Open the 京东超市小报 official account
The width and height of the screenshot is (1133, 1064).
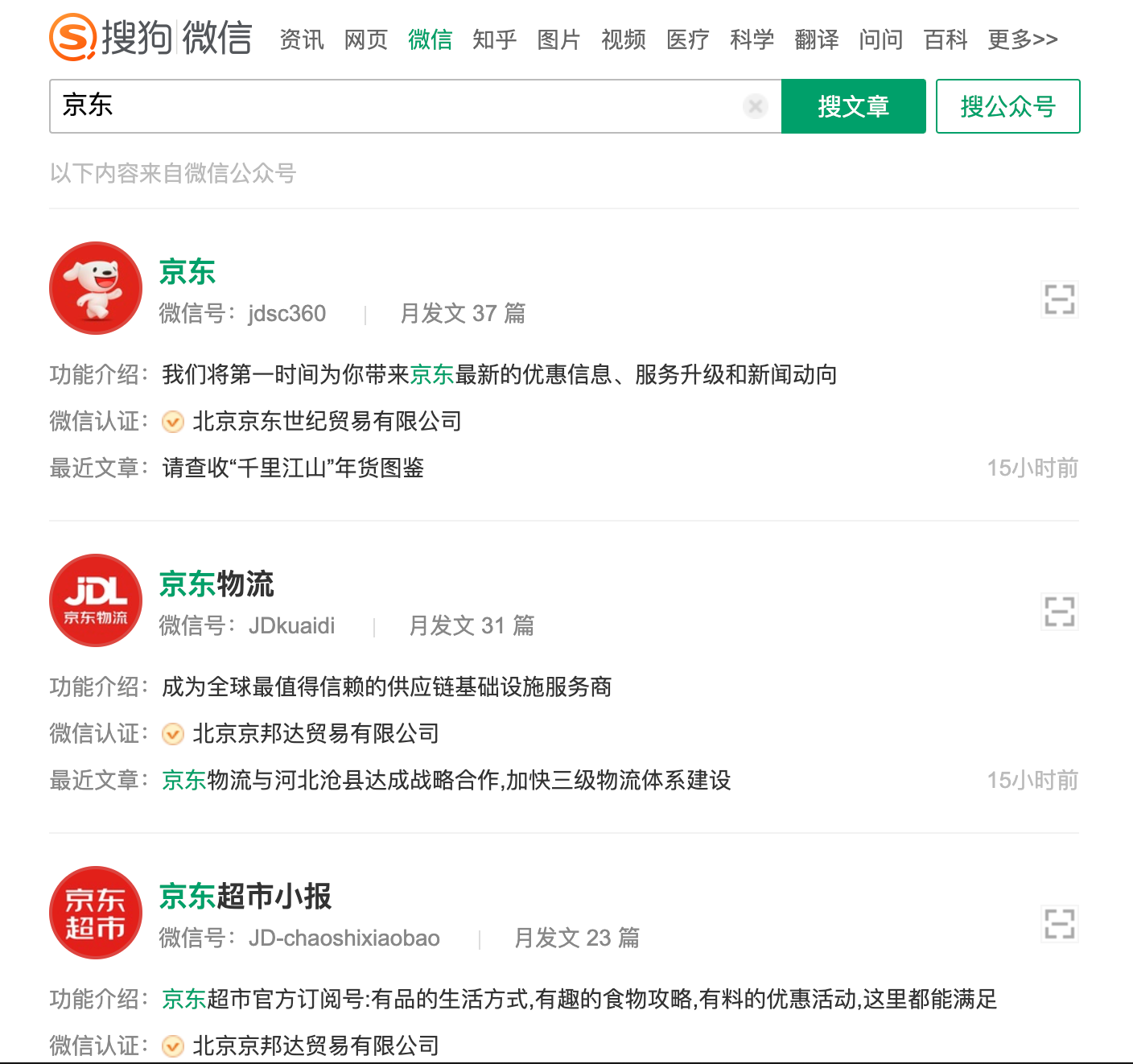[x=245, y=897]
